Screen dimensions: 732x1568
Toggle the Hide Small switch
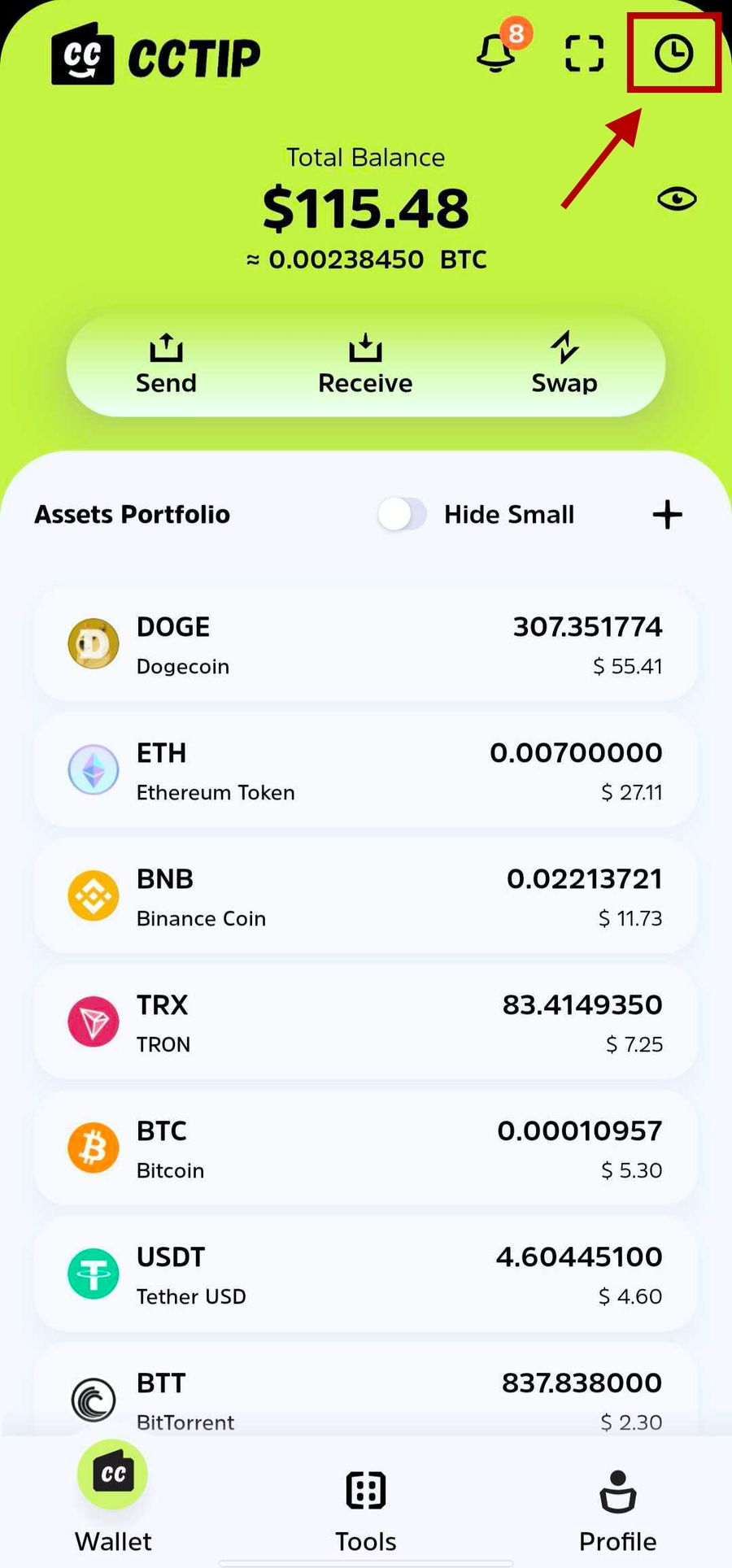(x=403, y=514)
